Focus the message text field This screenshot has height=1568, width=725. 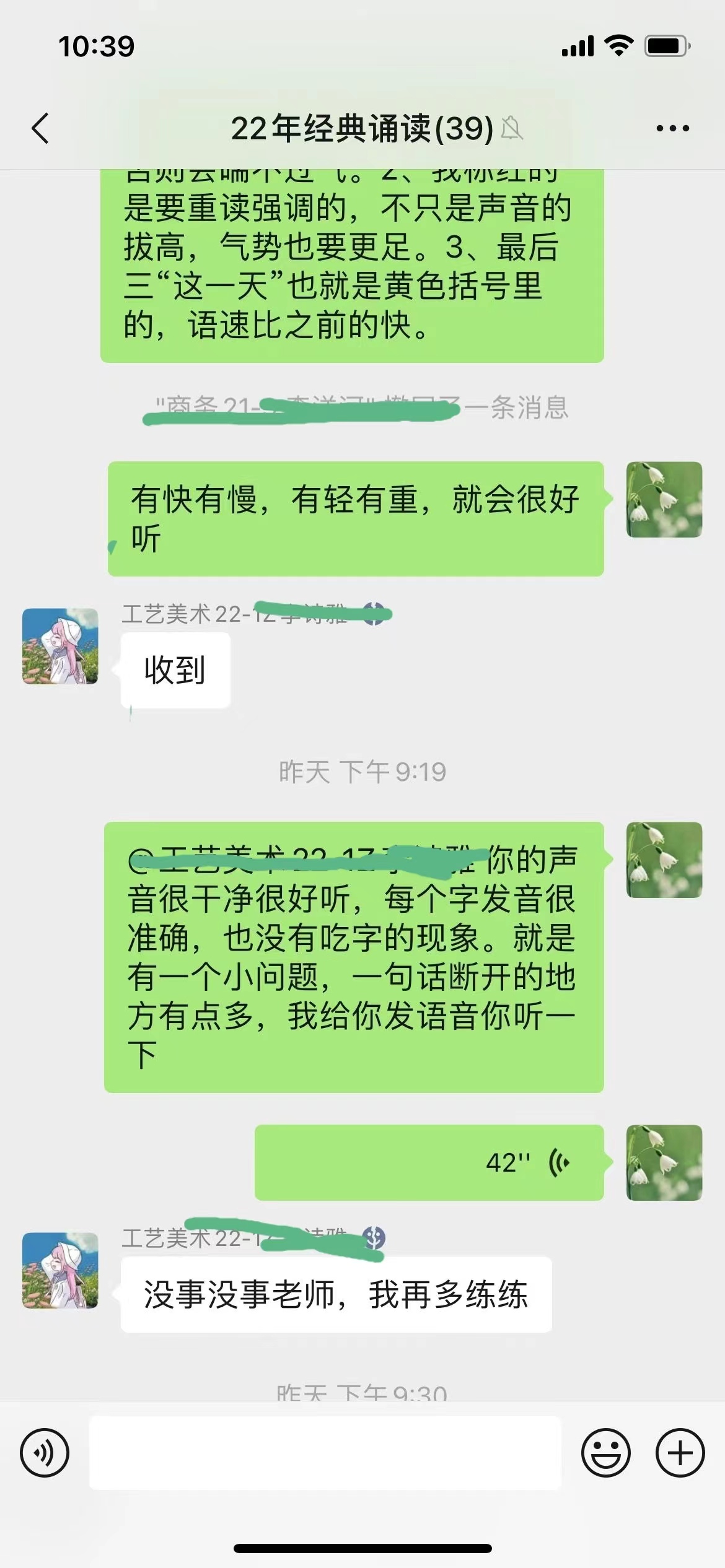(325, 1452)
